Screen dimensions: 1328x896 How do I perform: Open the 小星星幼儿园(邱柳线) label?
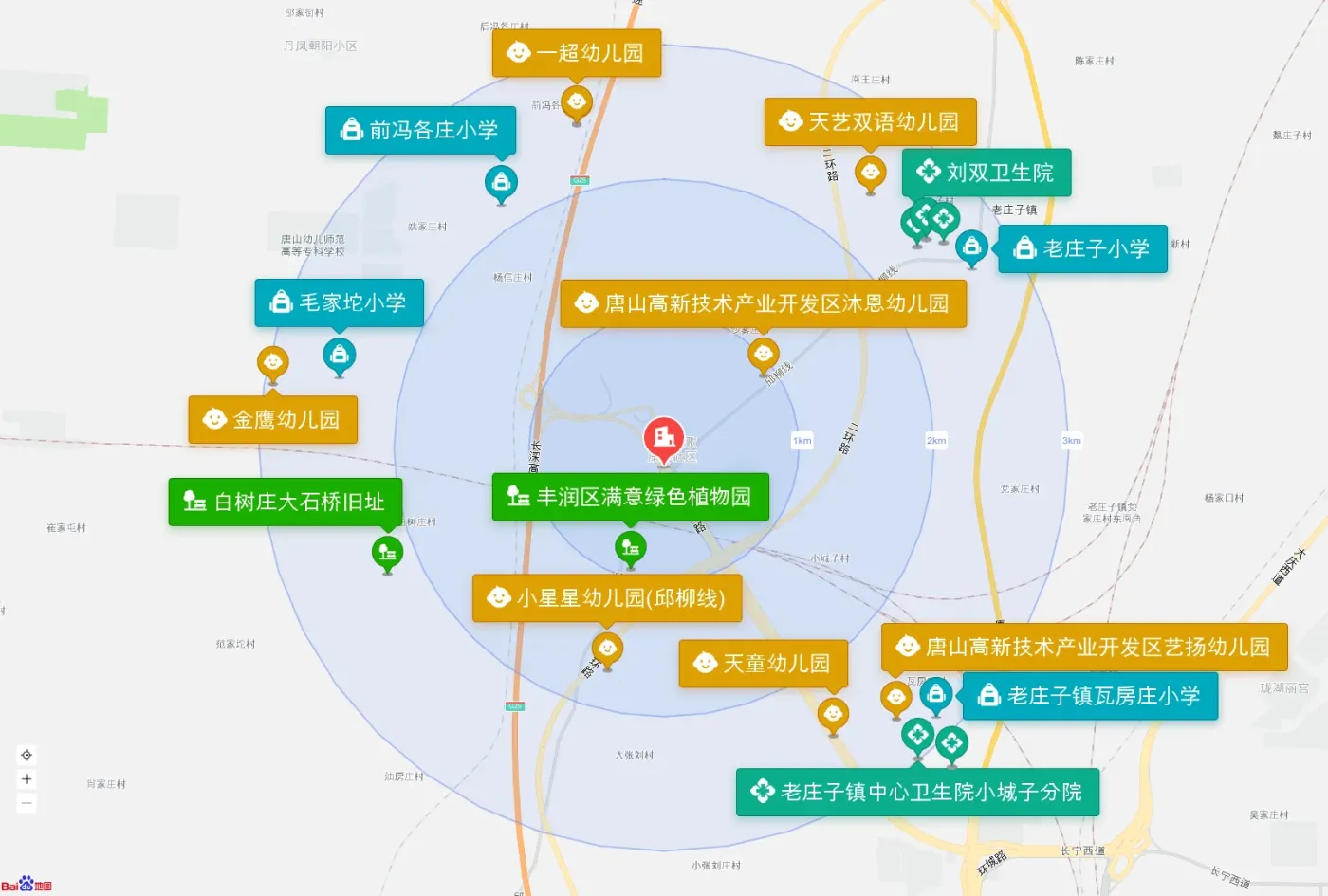pyautogui.click(x=607, y=598)
